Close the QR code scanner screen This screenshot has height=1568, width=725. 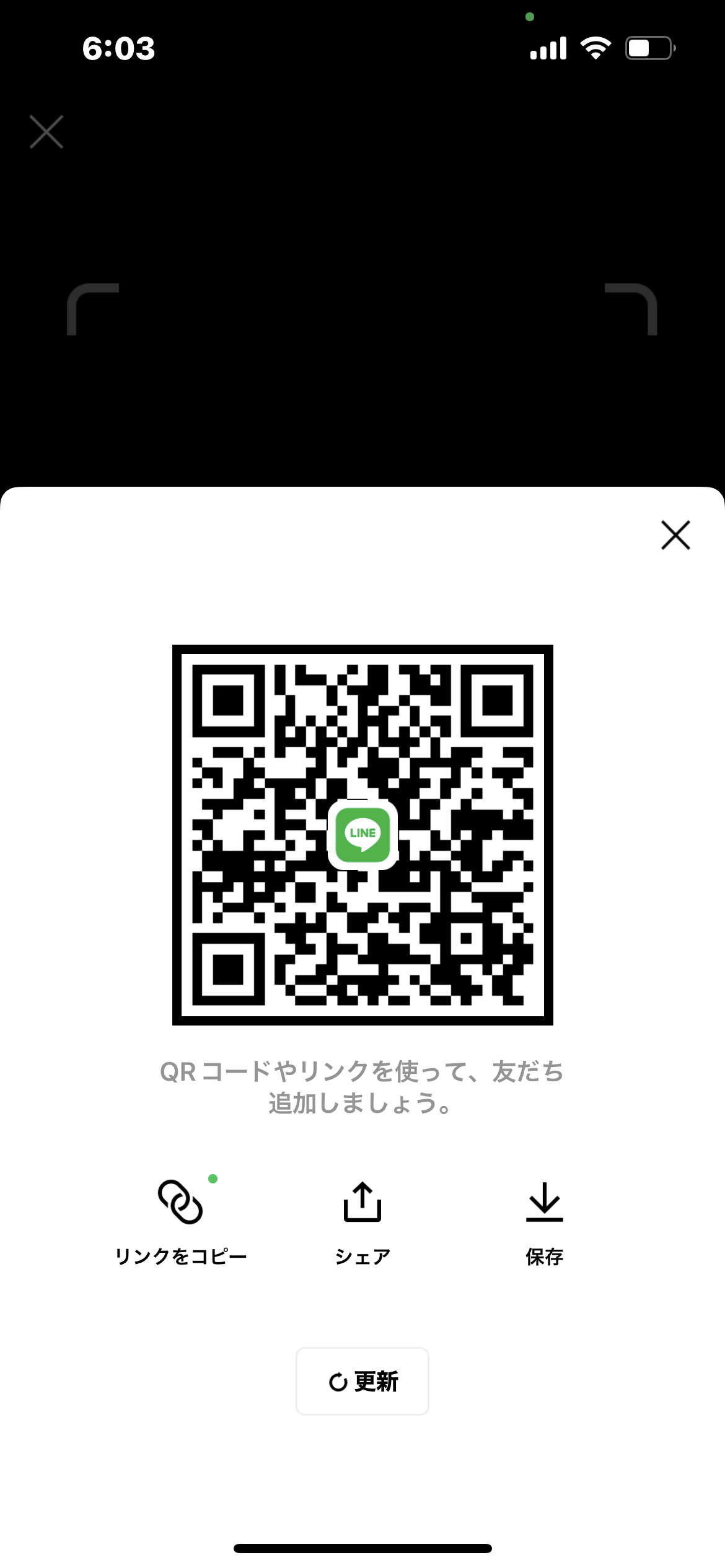click(x=46, y=132)
